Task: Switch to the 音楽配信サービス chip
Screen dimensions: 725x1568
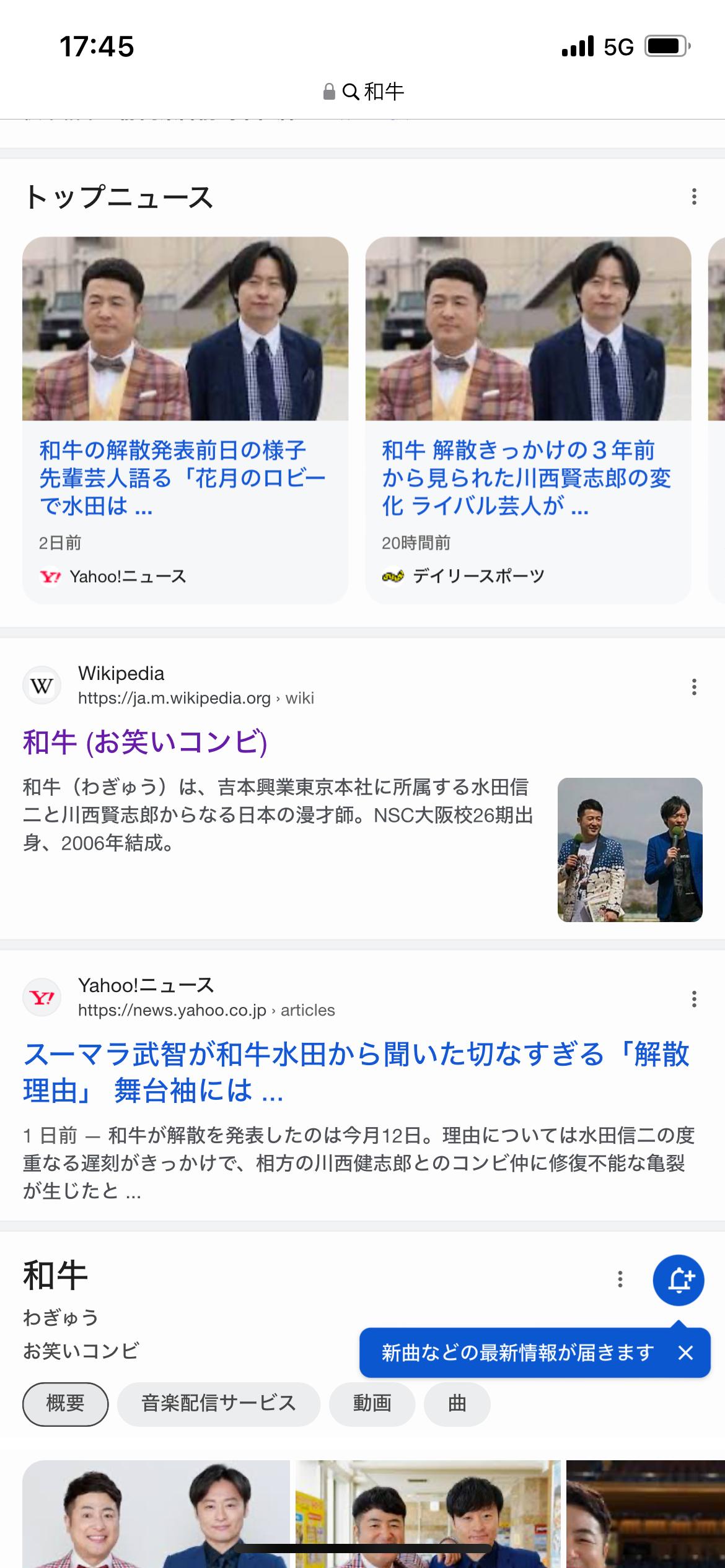Action: 218,1403
